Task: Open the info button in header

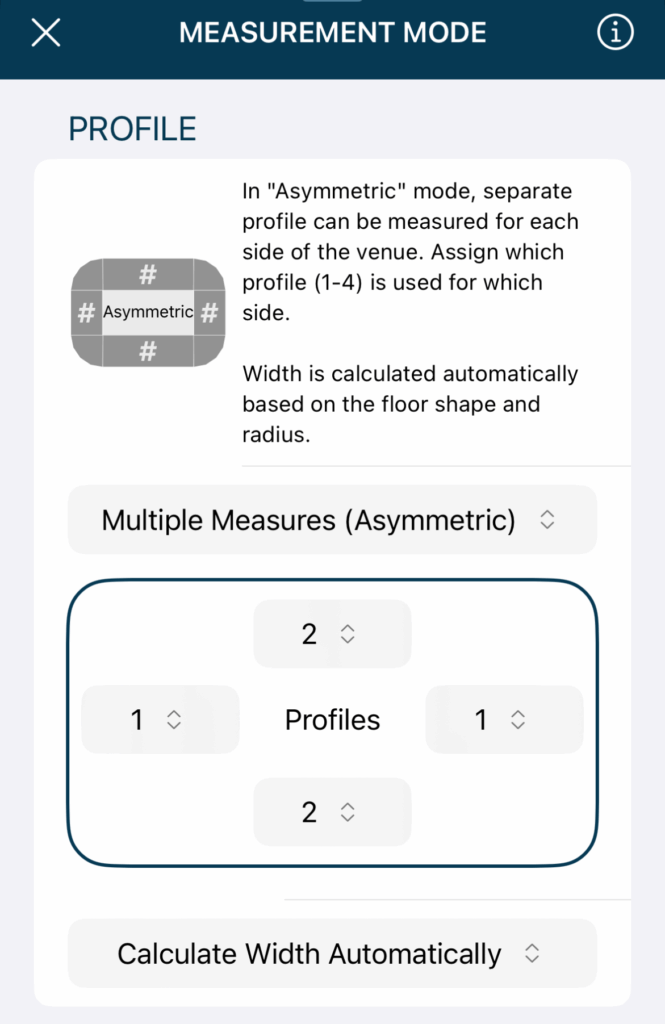Action: point(615,33)
